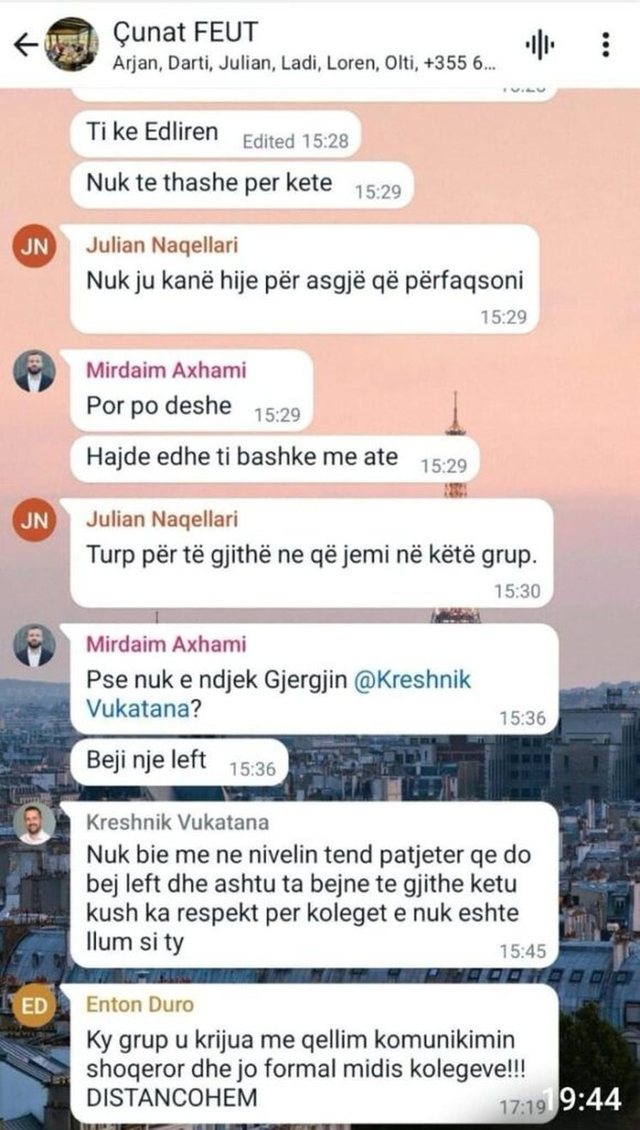
Task: Open Enton Duro's ED avatar
Action: [34, 1006]
